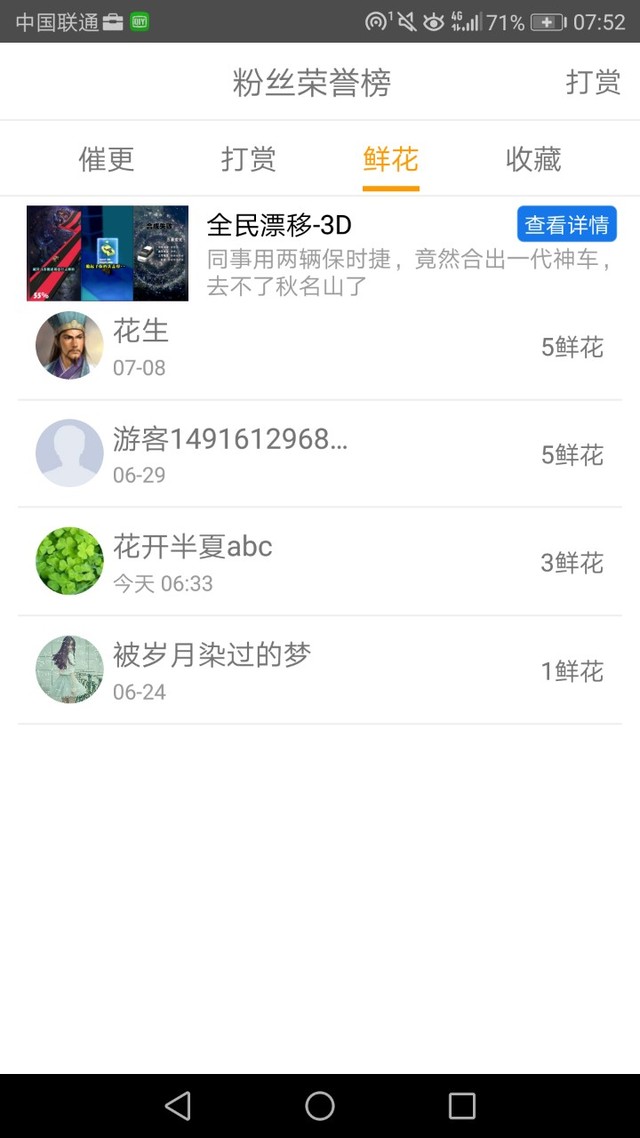Switch to the 催更 tab
640x1138 pixels.
(106, 159)
